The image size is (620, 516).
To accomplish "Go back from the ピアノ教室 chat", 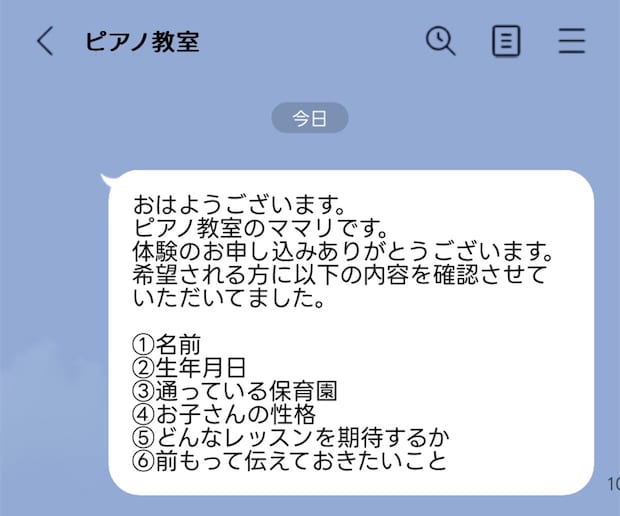I will tap(45, 41).
